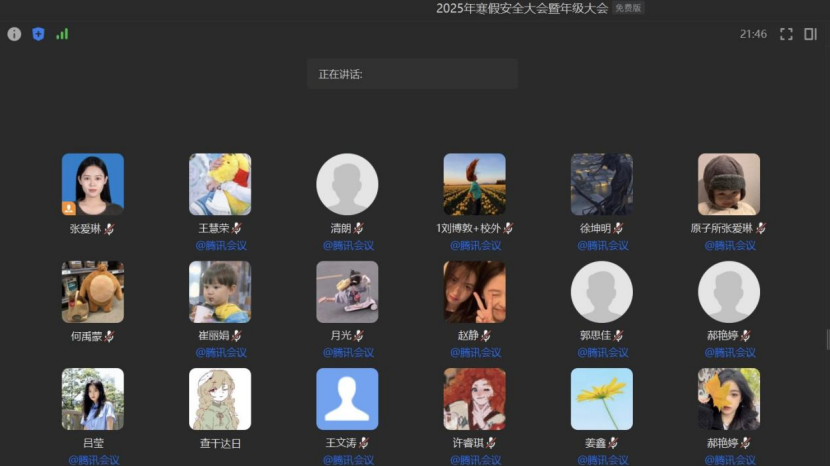Image resolution: width=830 pixels, height=467 pixels.
Task: Check the network signal status icon
Action: (62, 34)
